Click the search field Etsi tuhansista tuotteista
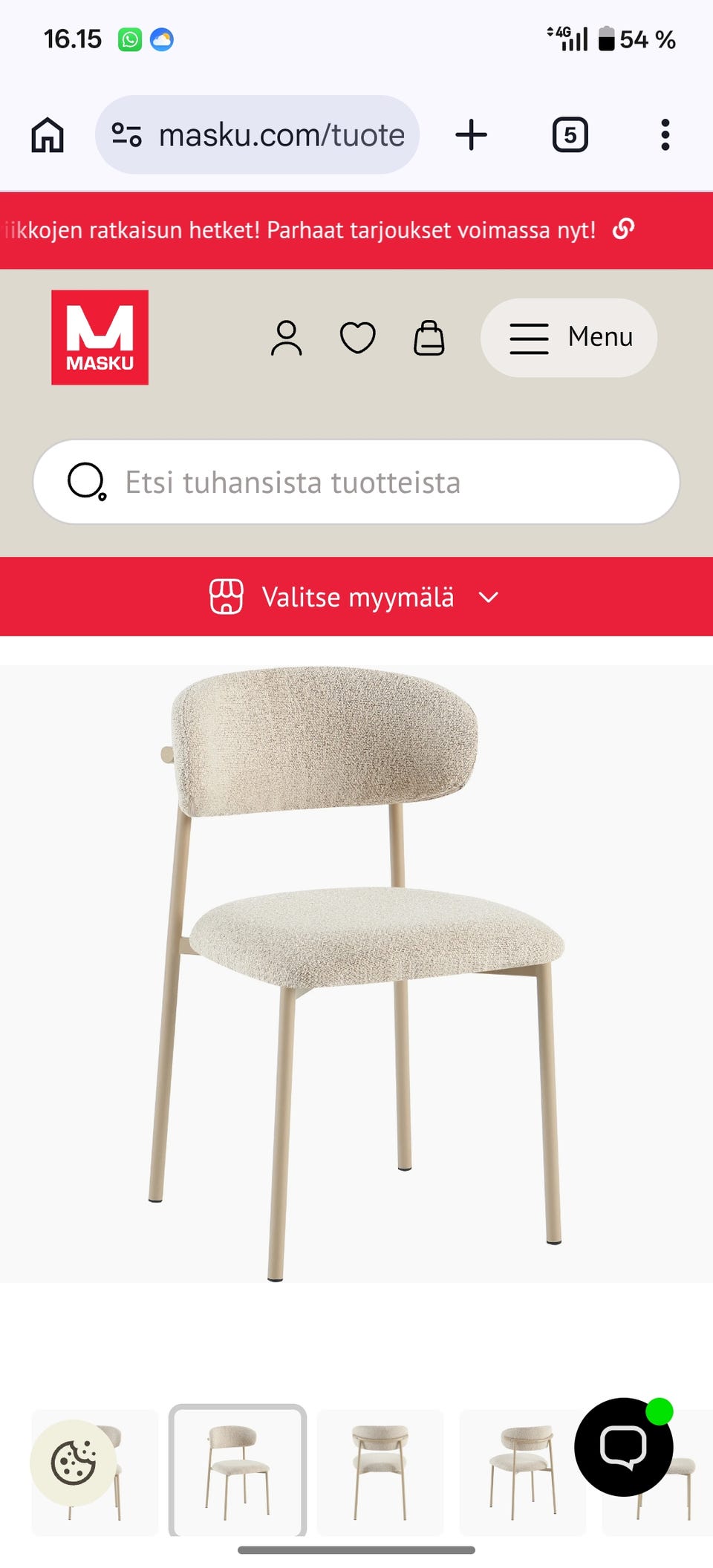Image resolution: width=713 pixels, height=1568 pixels. coord(358,482)
